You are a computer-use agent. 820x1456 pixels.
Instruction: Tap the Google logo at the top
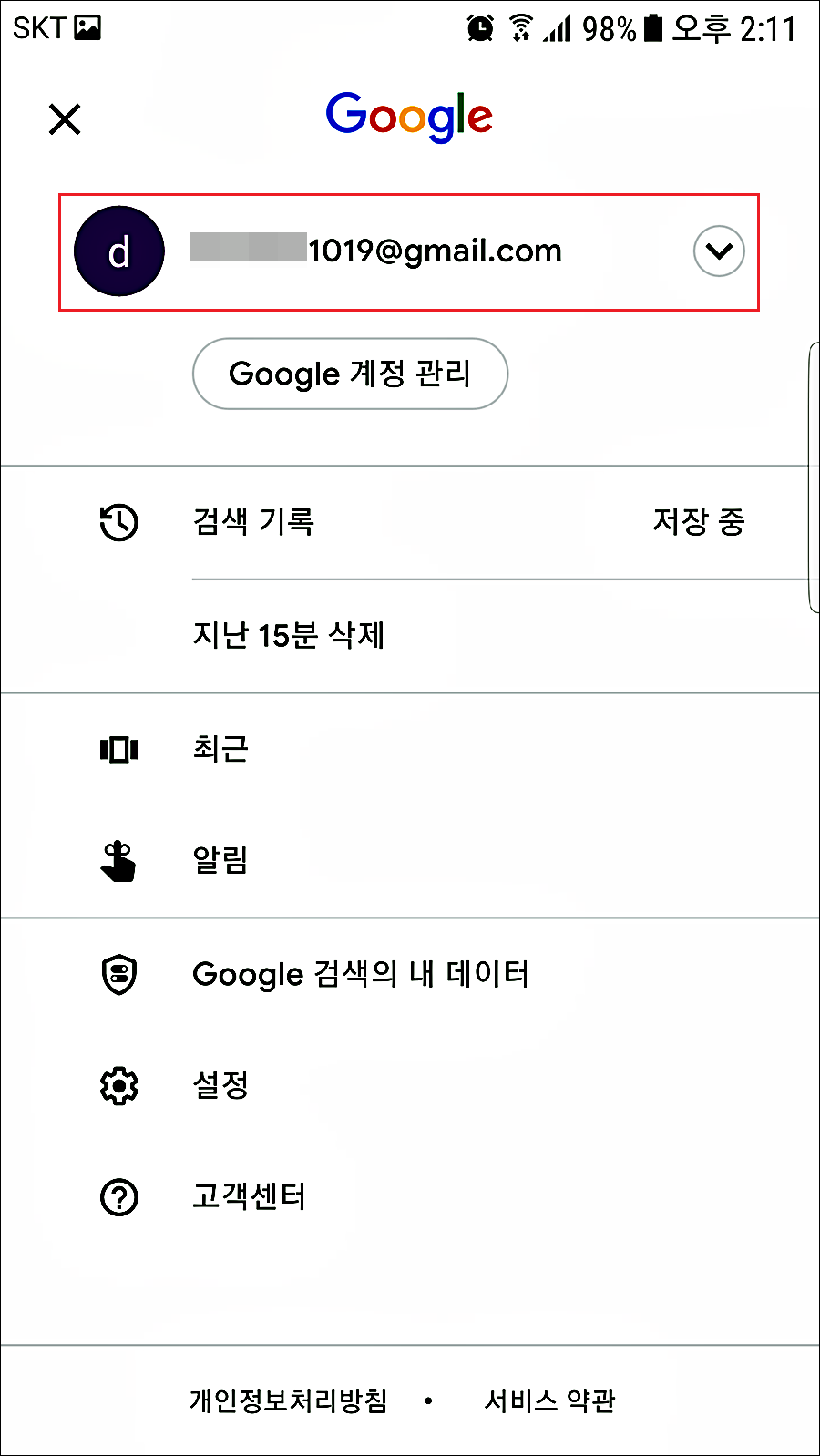click(409, 114)
